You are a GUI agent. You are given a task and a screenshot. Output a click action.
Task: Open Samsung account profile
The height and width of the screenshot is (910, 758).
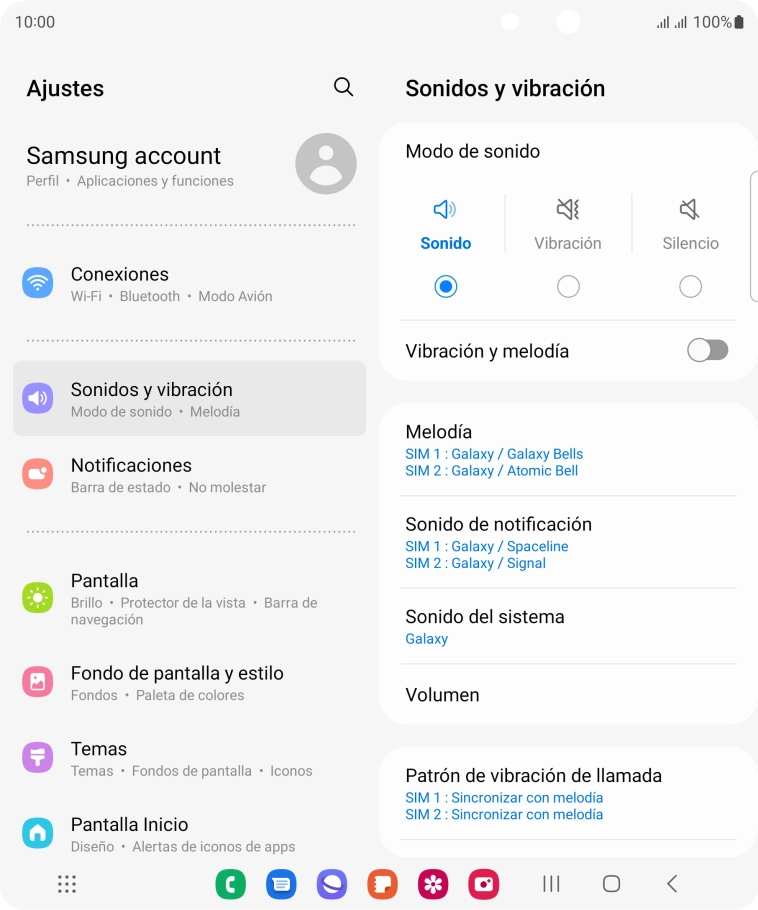190,165
